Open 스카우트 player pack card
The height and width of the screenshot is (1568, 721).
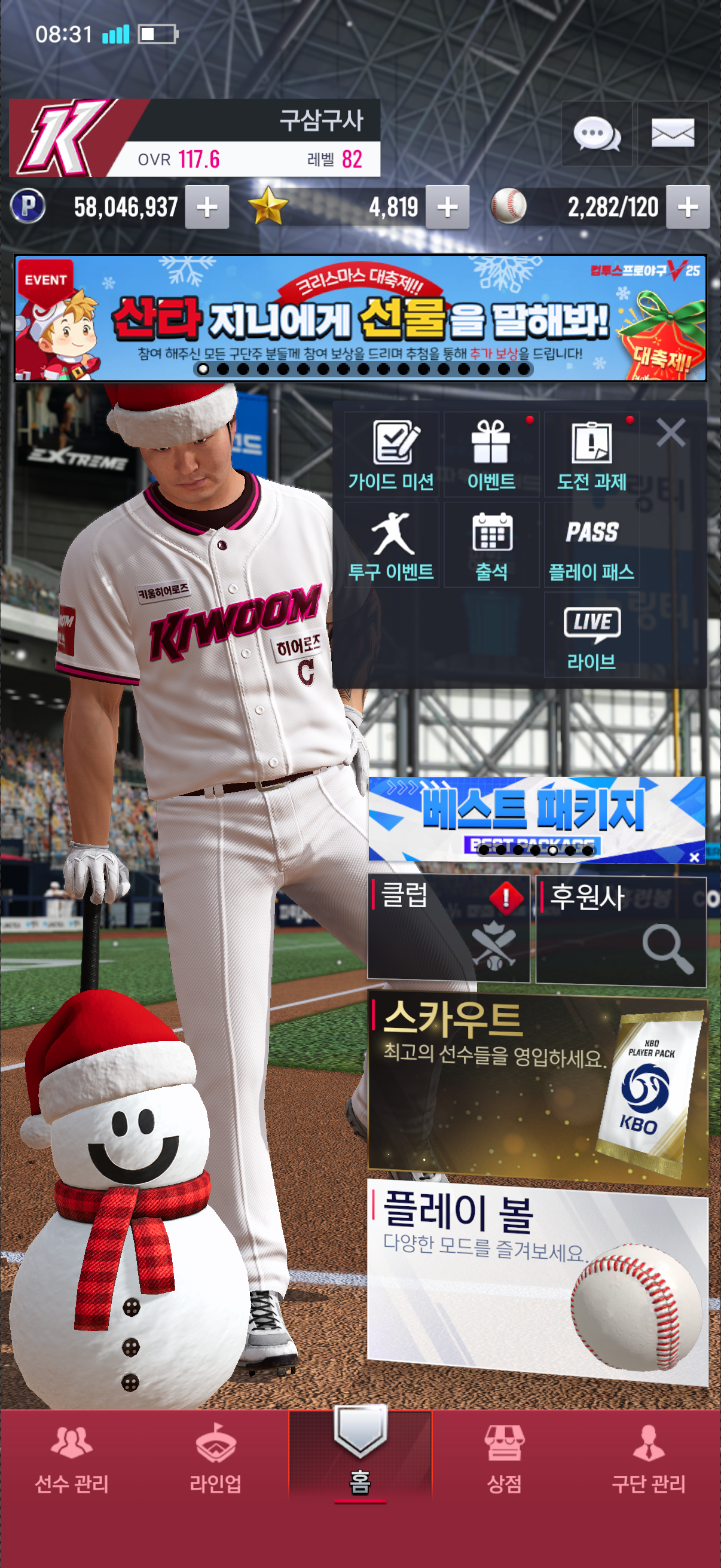(x=538, y=1090)
